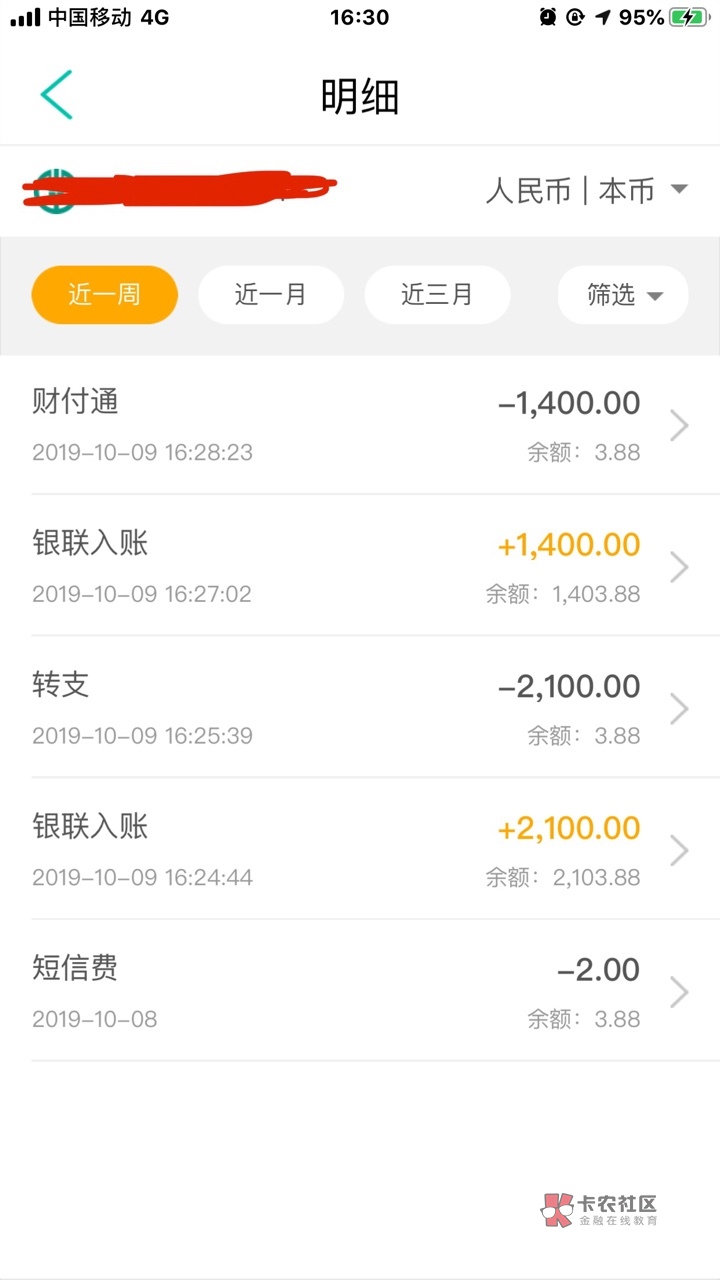720x1280 pixels.
Task: Show transactions for 近三月
Action: (x=437, y=295)
